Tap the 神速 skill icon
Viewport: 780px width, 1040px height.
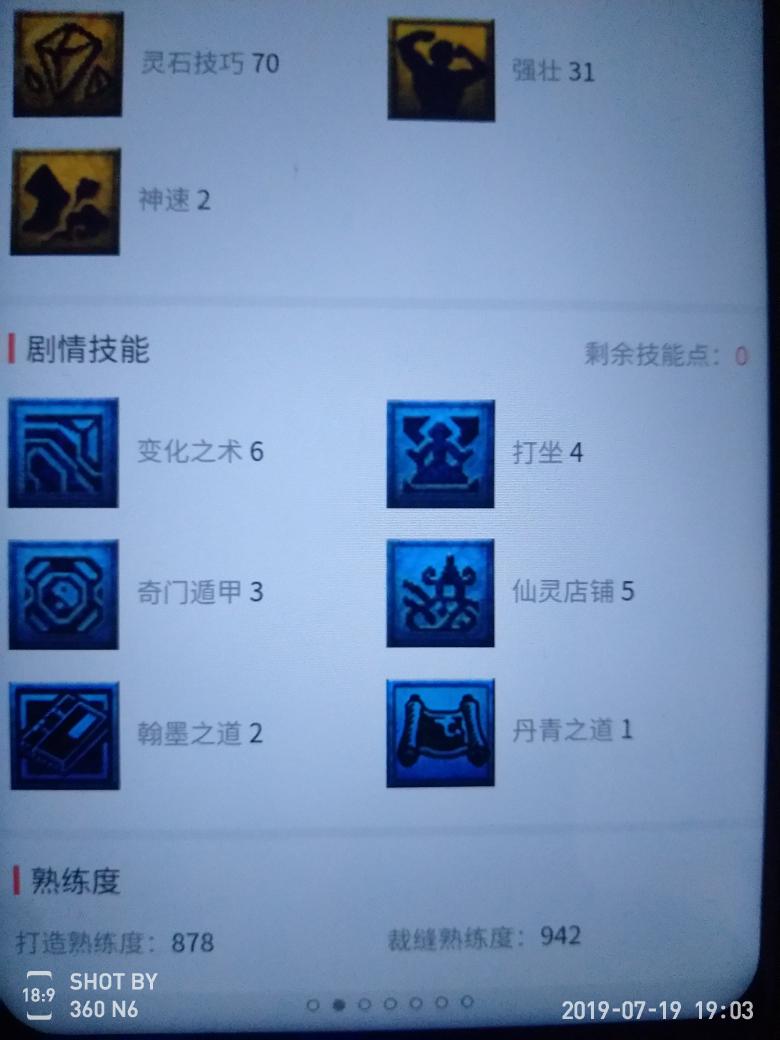65,201
